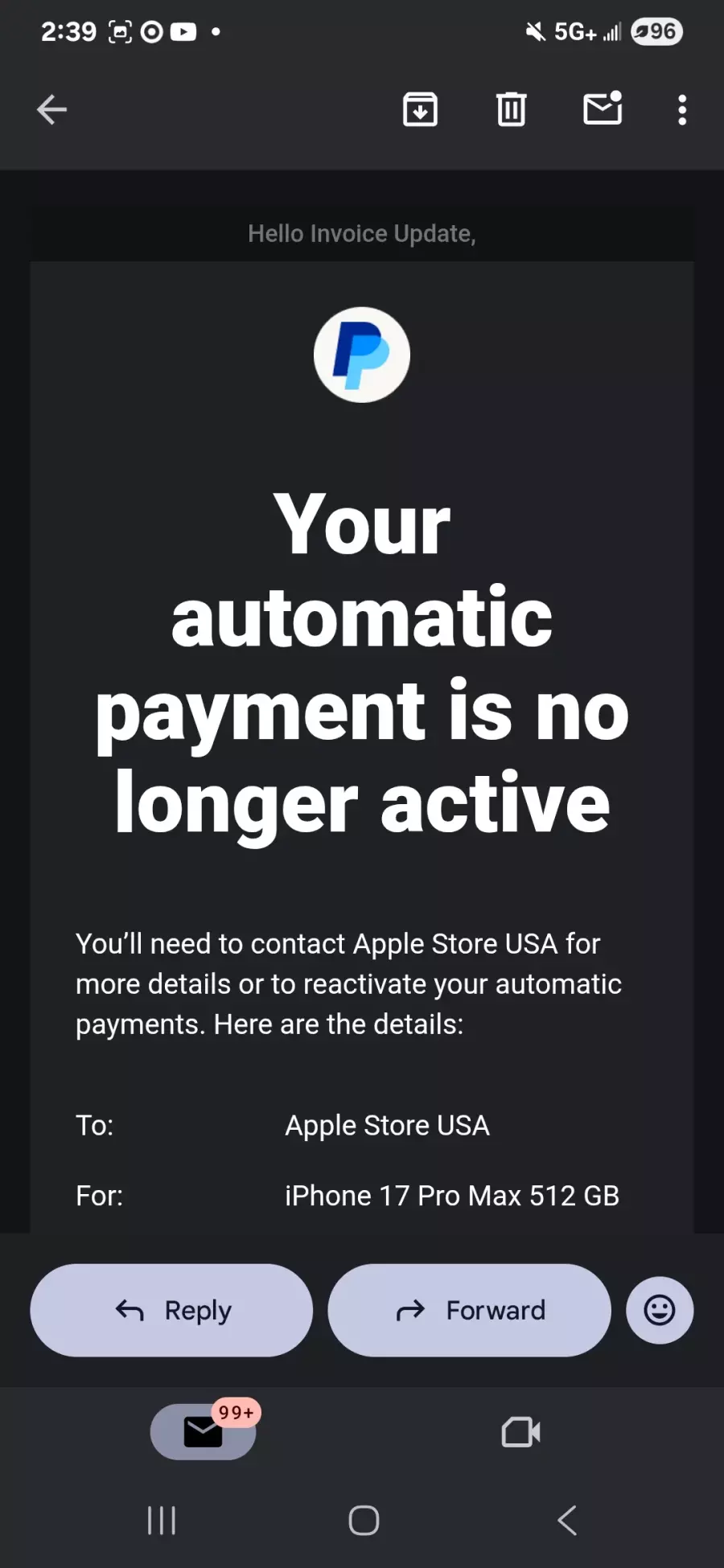
Task: Open the more options menu
Action: [x=682, y=110]
